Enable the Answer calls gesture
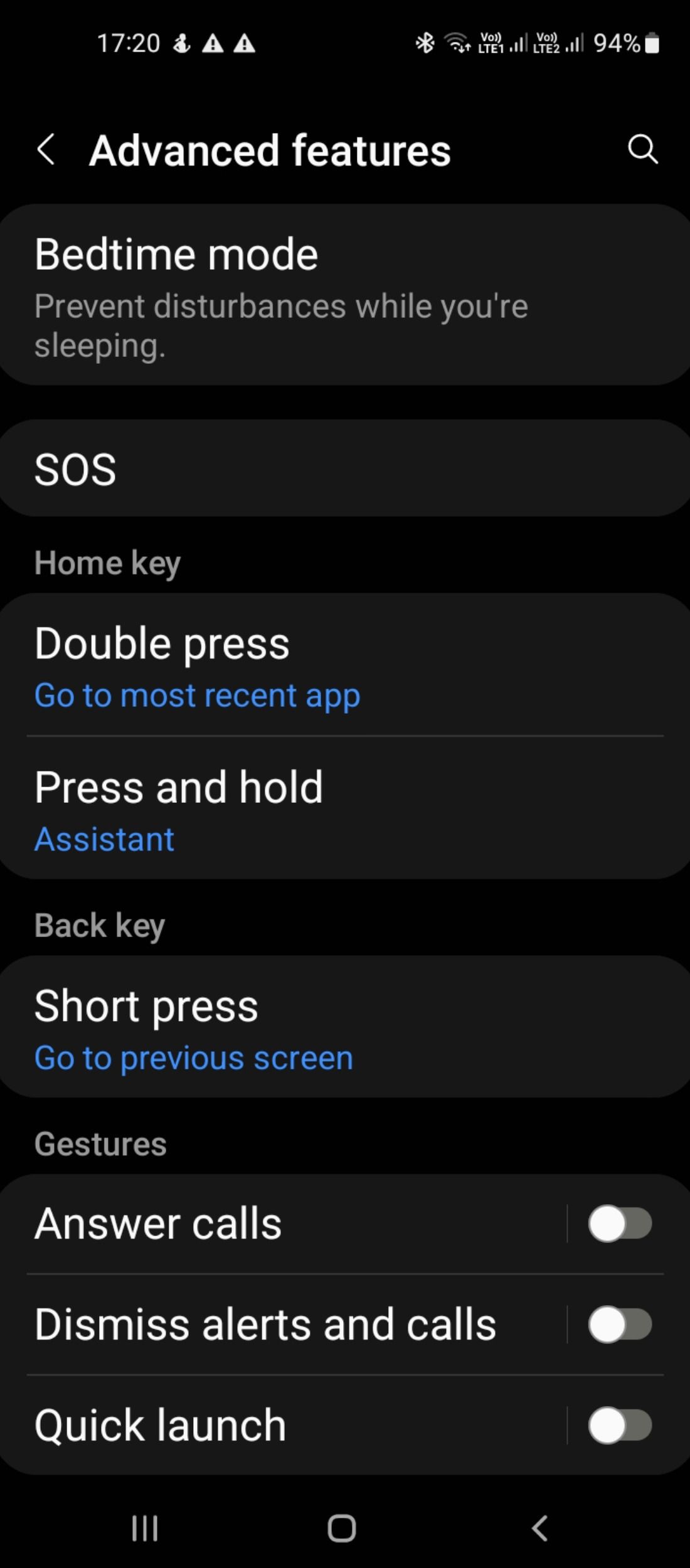 (x=622, y=1222)
